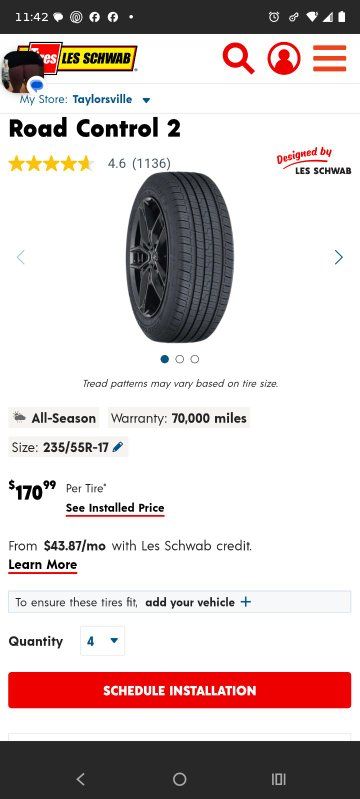Open the hamburger menu

(x=329, y=59)
